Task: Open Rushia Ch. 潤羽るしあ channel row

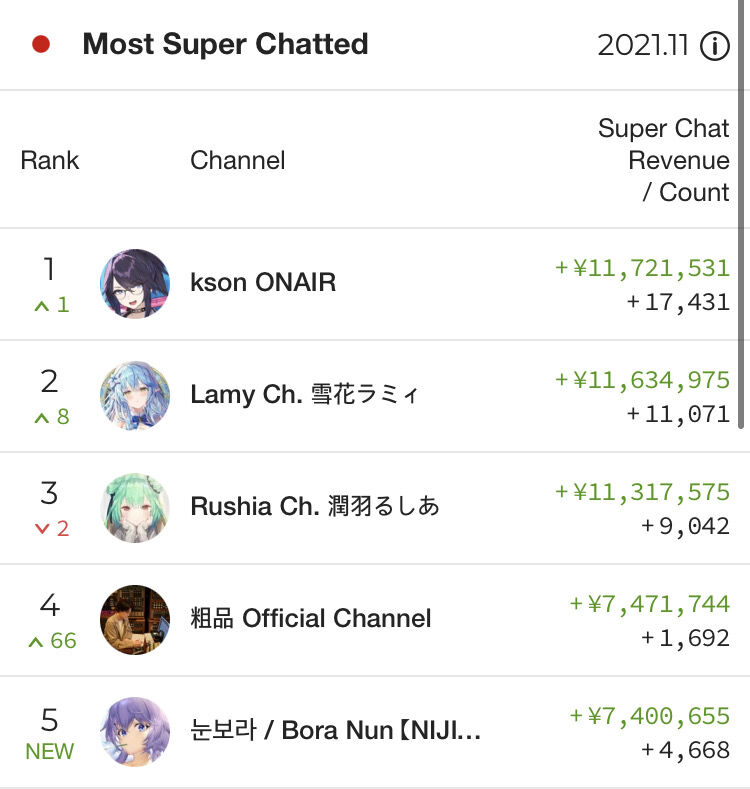Action: pyautogui.click(x=375, y=508)
